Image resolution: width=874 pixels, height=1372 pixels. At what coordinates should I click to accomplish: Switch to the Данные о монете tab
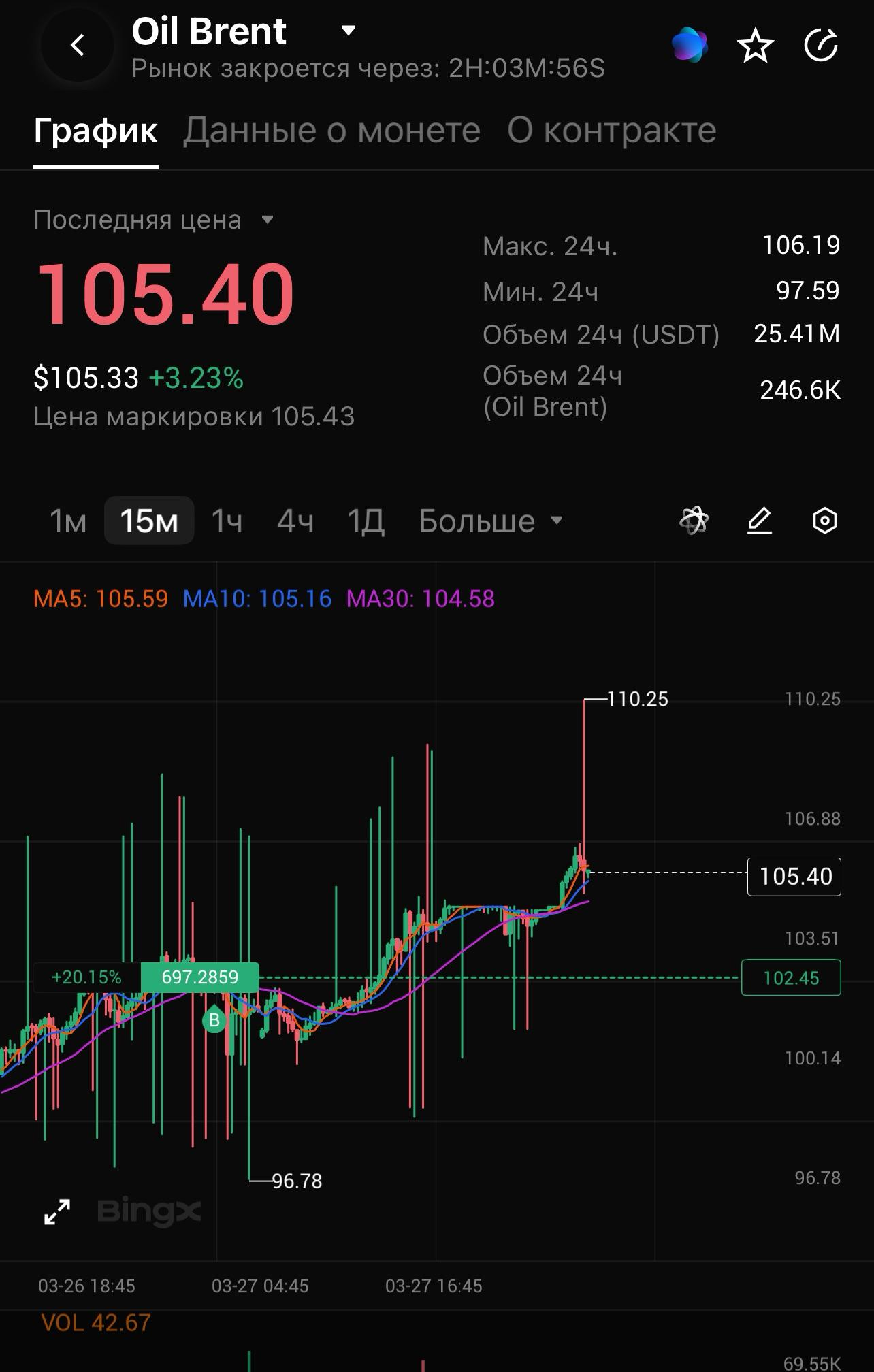[x=331, y=130]
